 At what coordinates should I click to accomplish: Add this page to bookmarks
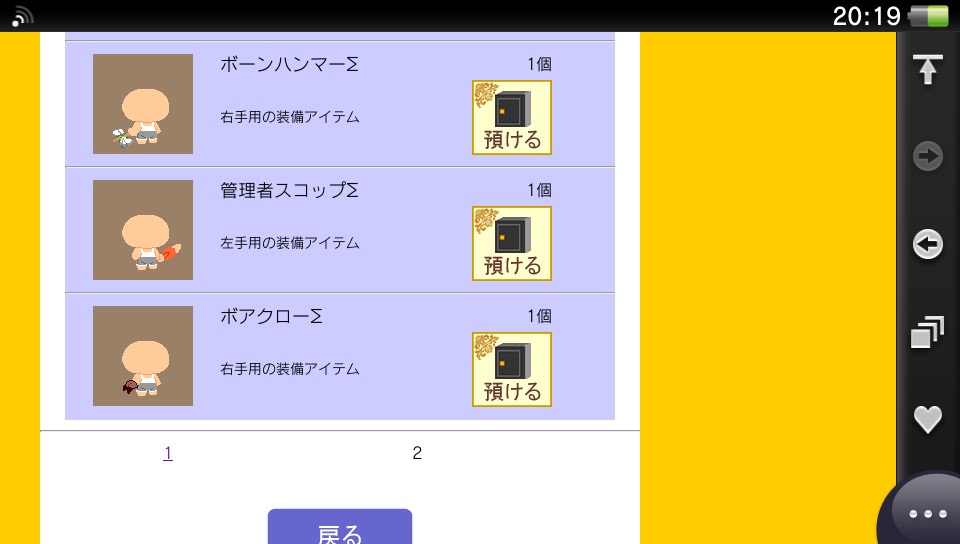928,419
